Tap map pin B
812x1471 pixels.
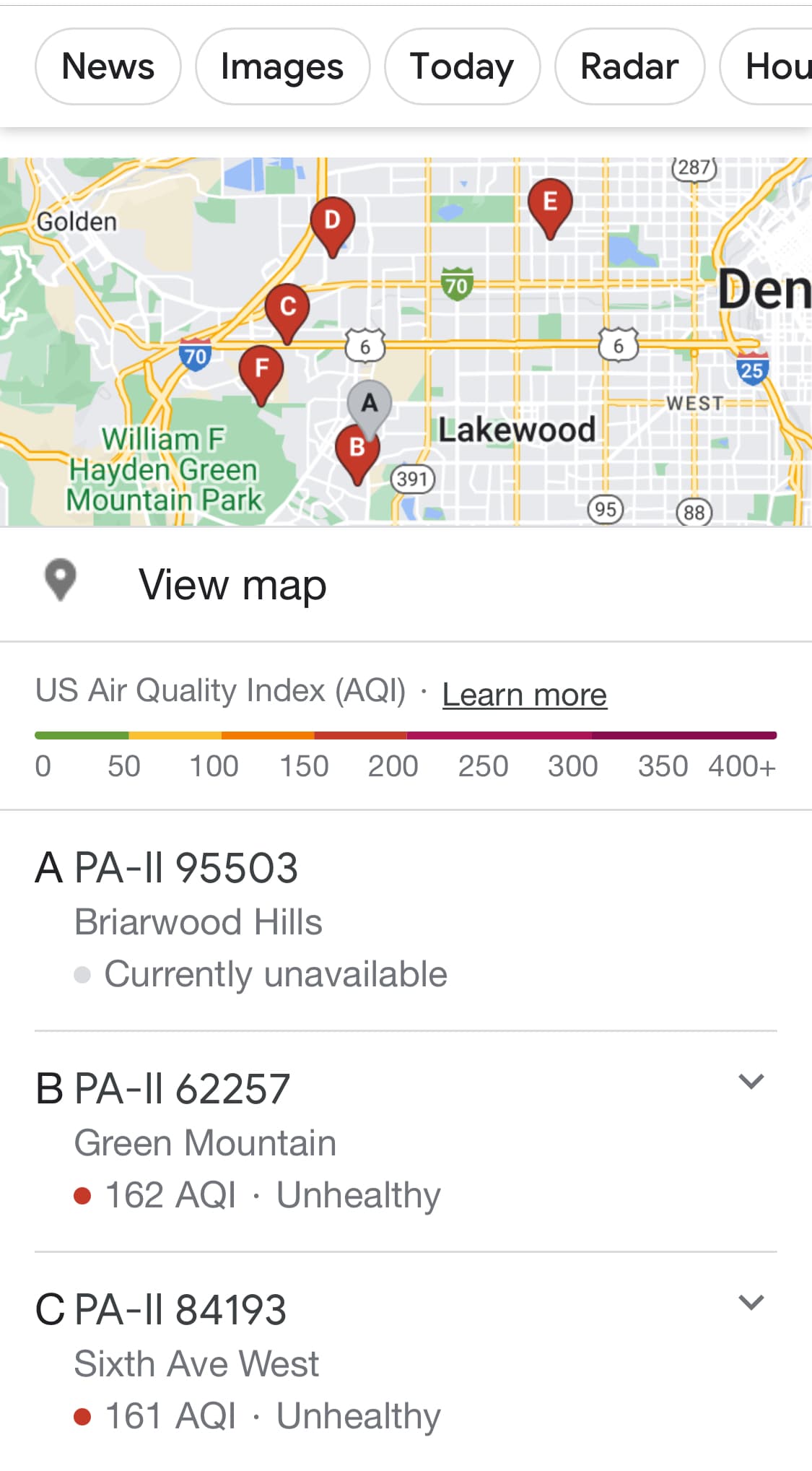point(357,449)
